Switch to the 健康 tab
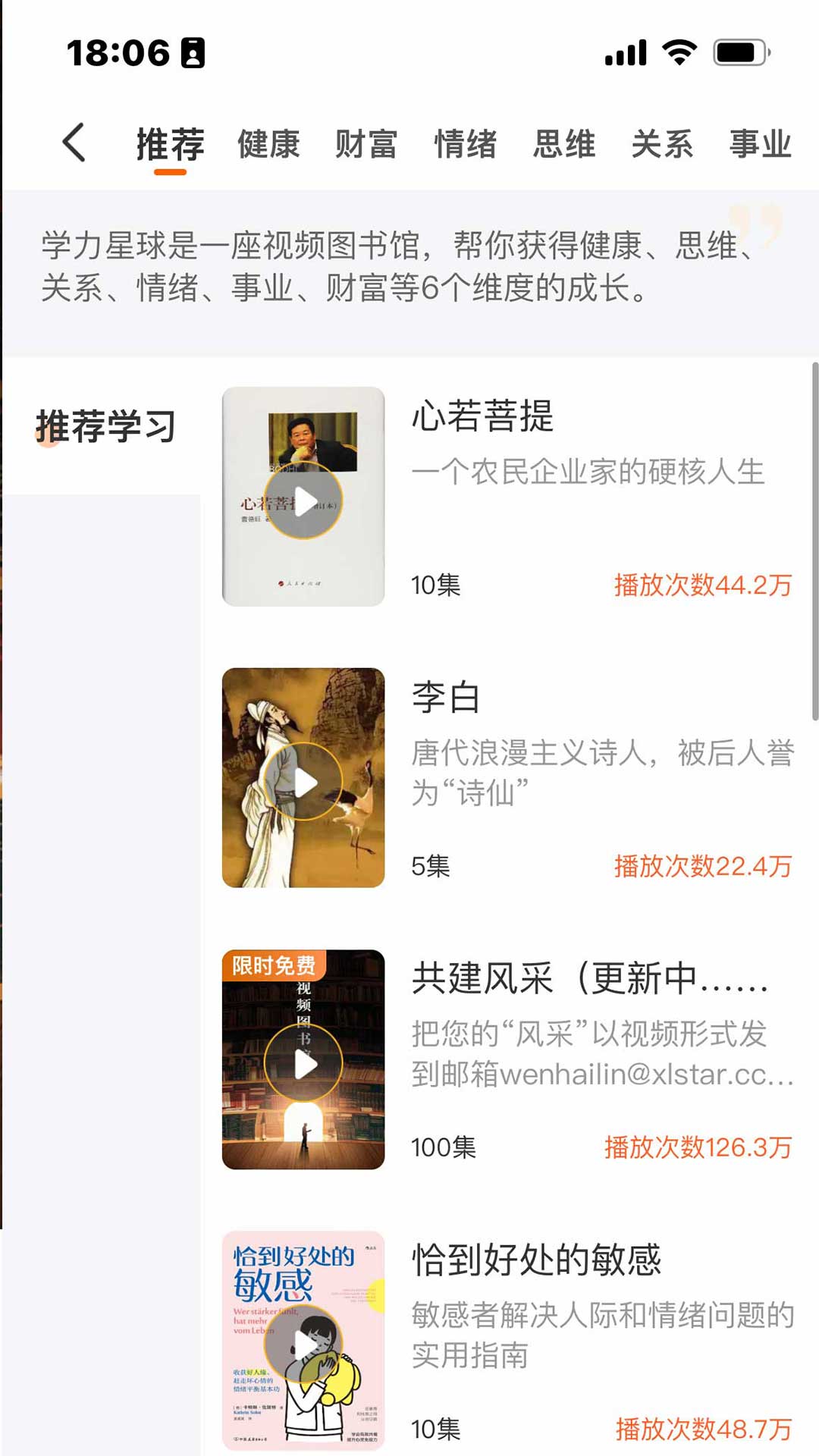This screenshot has width=819, height=1456. [x=268, y=144]
